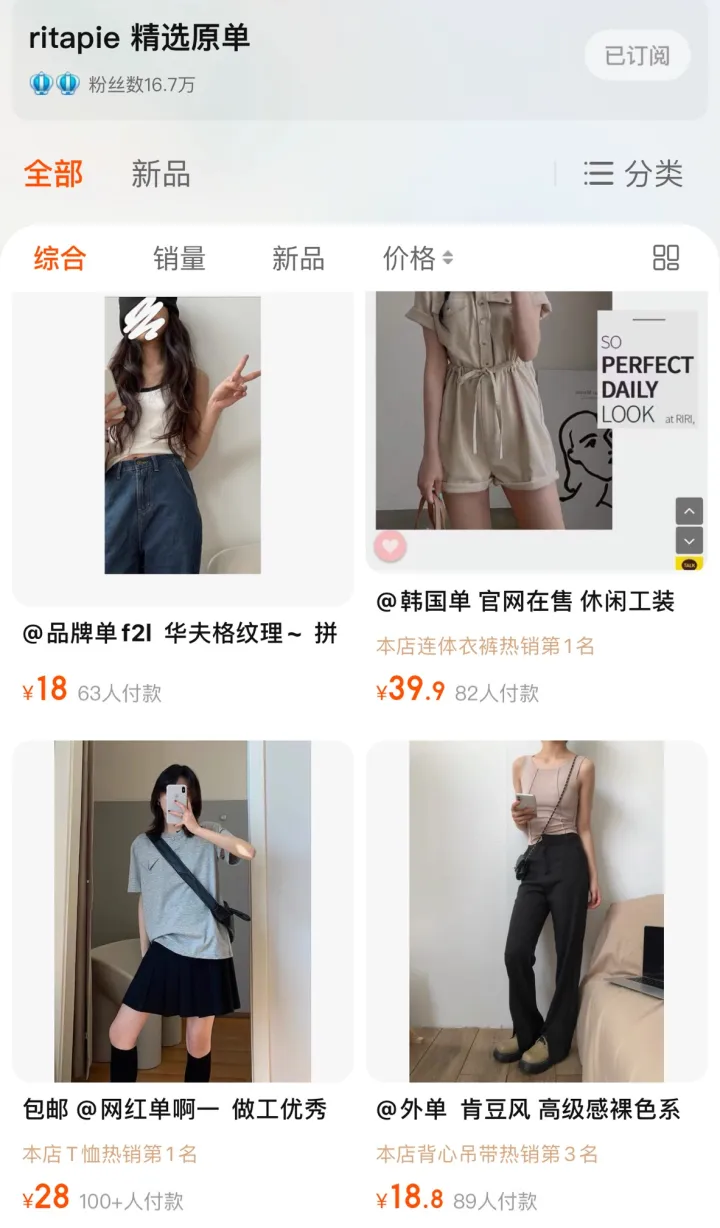The width and height of the screenshot is (720, 1228).
Task: Favorite the 韩国单 jumpsuit with the heart
Action: (390, 546)
